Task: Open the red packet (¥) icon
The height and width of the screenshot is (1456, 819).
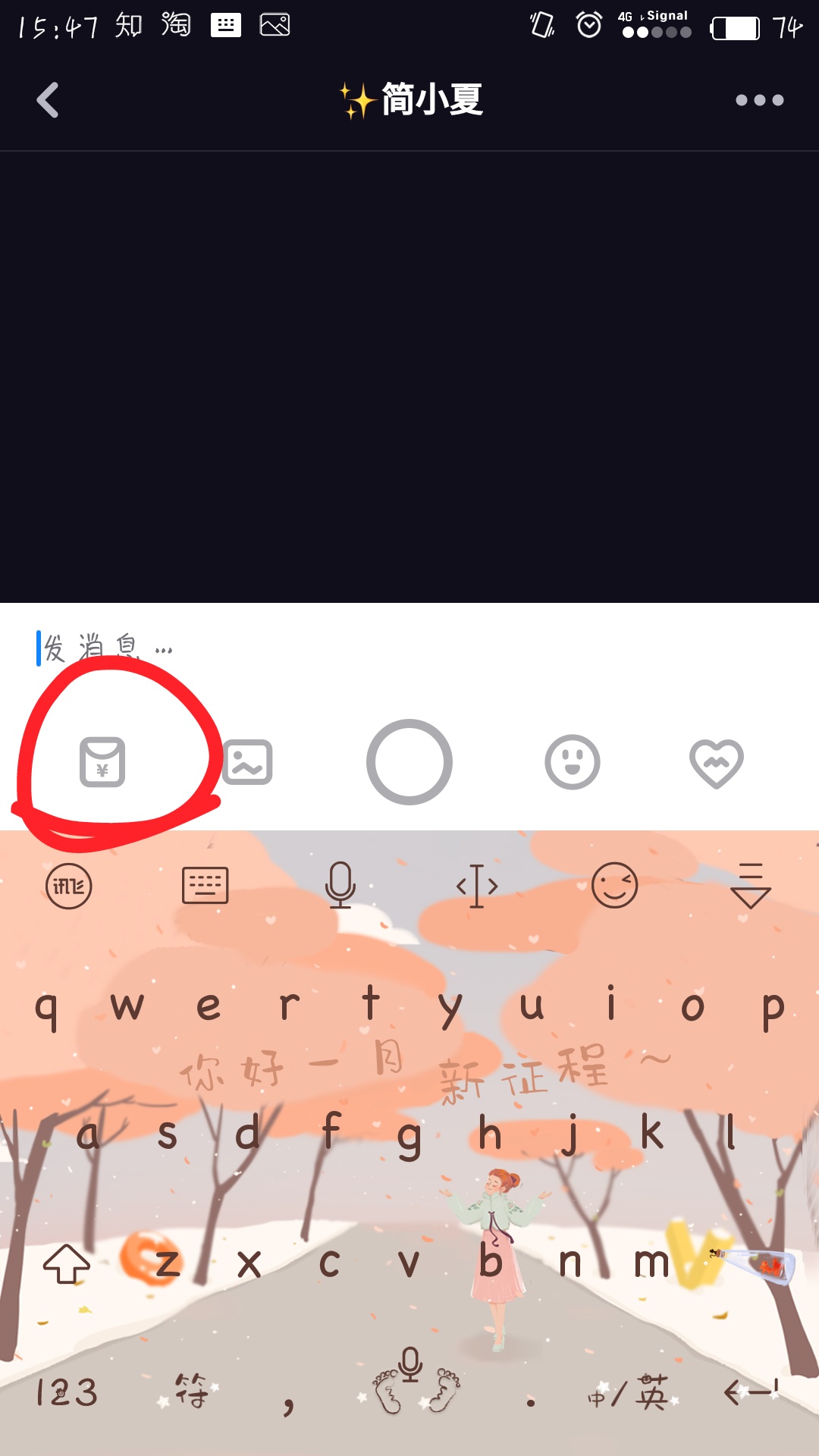Action: (x=102, y=761)
